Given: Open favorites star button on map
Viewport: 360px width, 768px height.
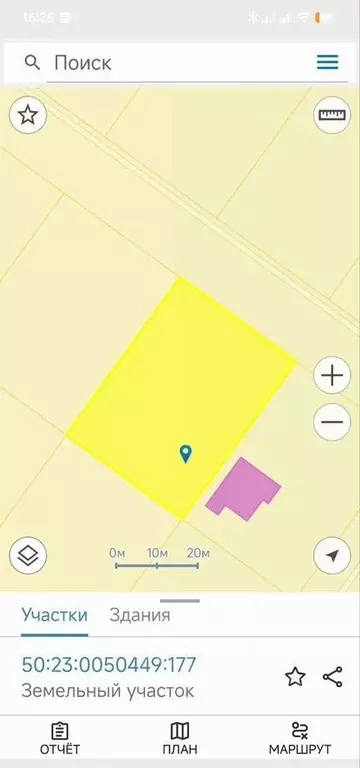Looking at the screenshot, I should [x=27, y=115].
